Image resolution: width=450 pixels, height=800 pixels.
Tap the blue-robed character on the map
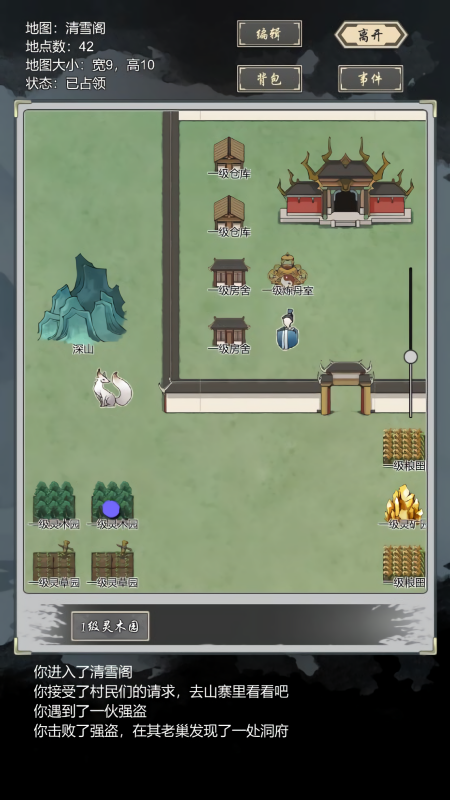coord(288,330)
